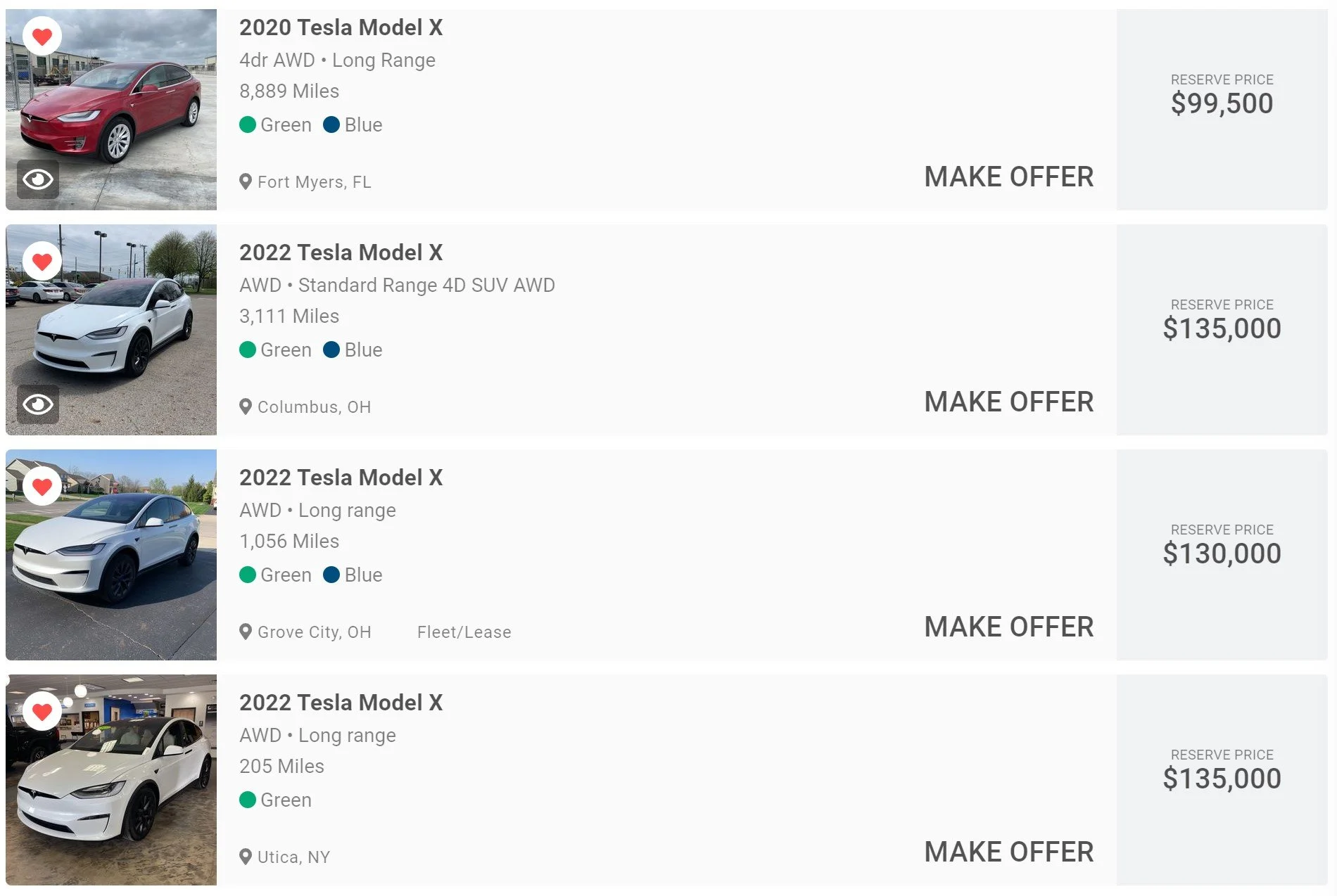Open the 205-mile Model X photo

[111, 780]
